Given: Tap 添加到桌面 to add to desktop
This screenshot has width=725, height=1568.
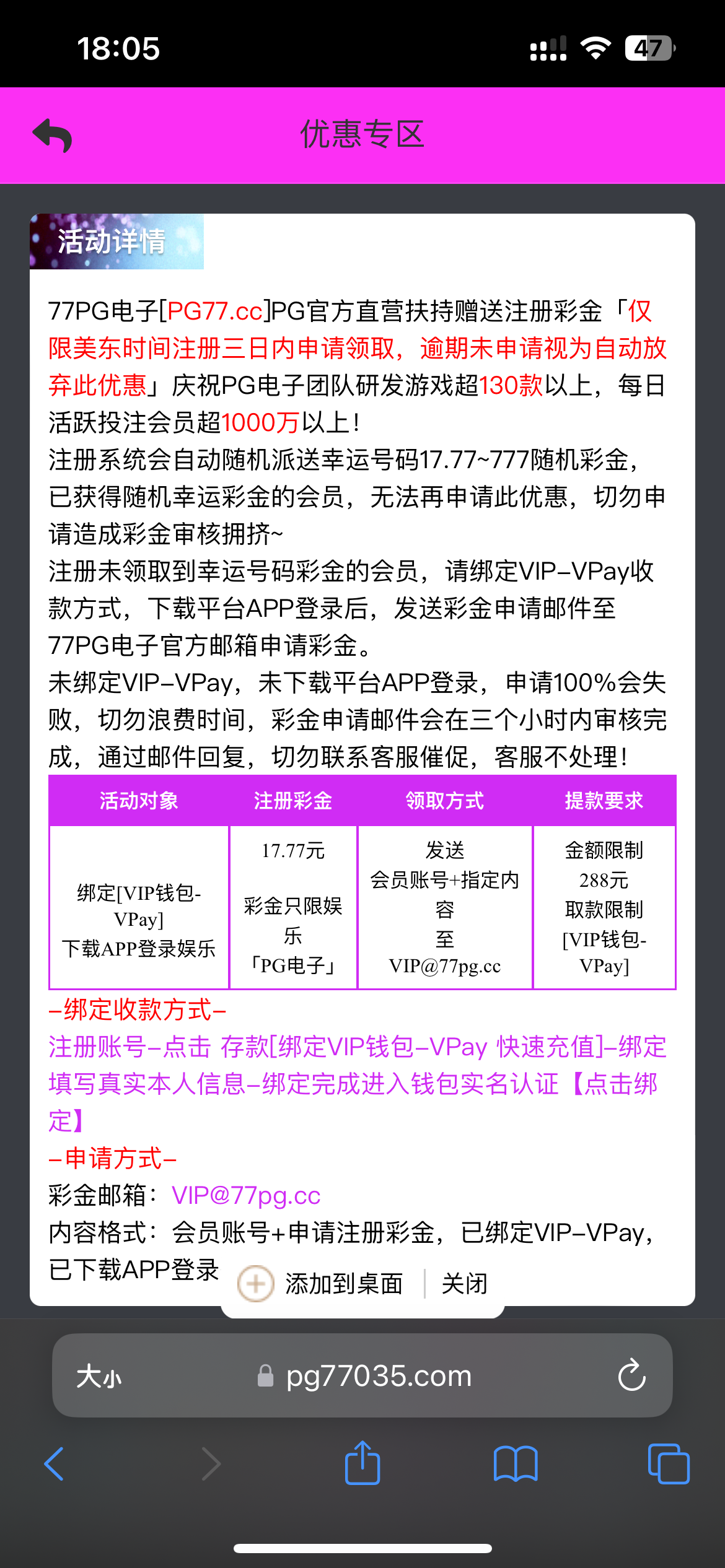Looking at the screenshot, I should point(343,1284).
